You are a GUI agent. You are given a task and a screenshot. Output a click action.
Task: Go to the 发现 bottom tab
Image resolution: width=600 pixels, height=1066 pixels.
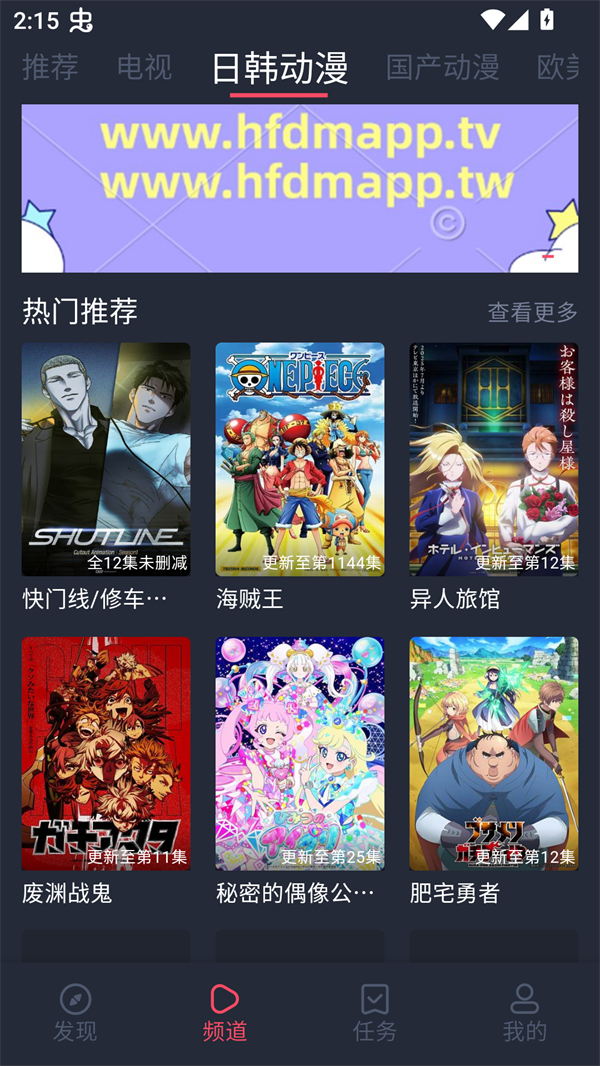pos(75,1012)
